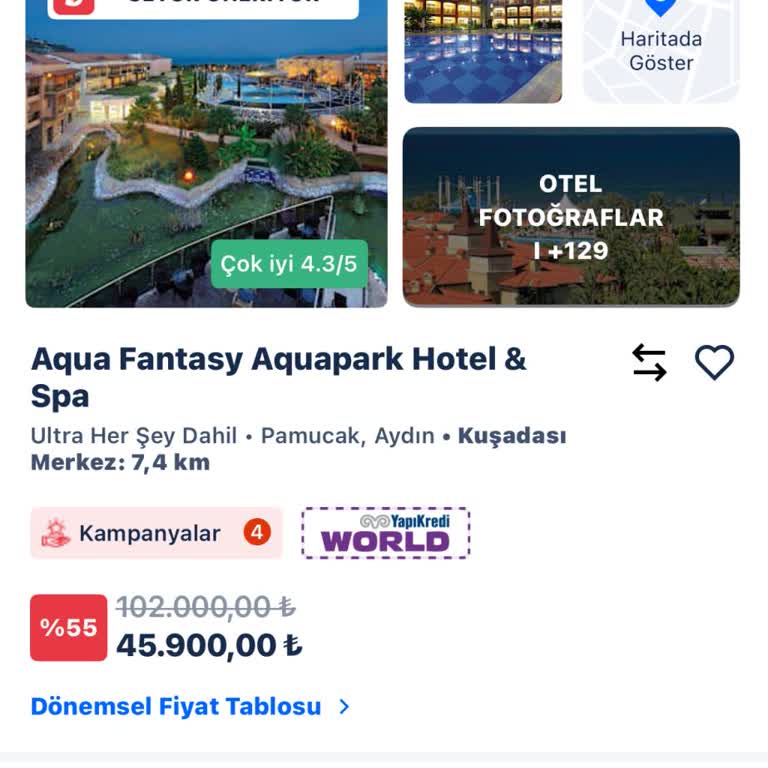Open the pool photo thumbnail
The width and height of the screenshot is (768, 768).
click(483, 50)
